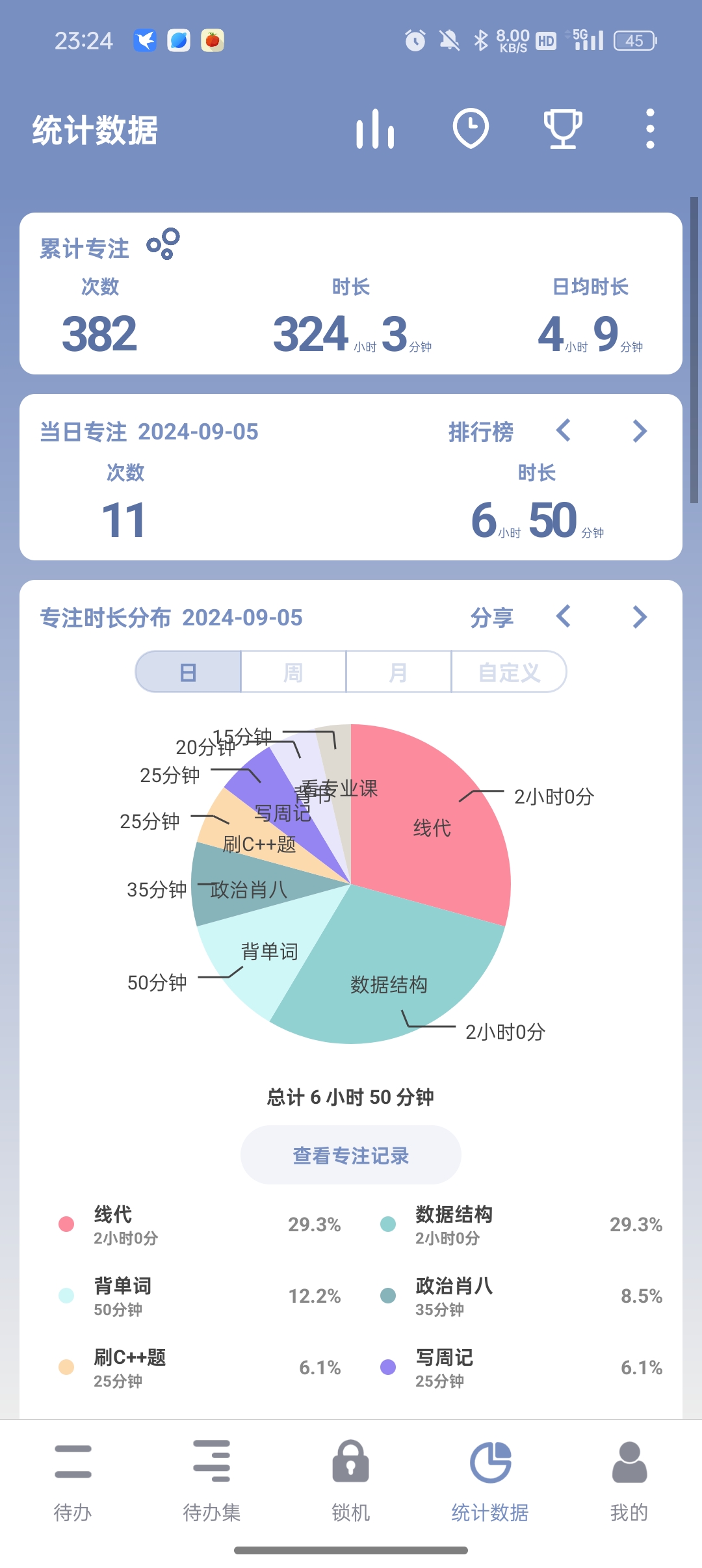The image size is (702, 1568).
Task: Tap the 查看专注记录 button
Action: pyautogui.click(x=351, y=1155)
